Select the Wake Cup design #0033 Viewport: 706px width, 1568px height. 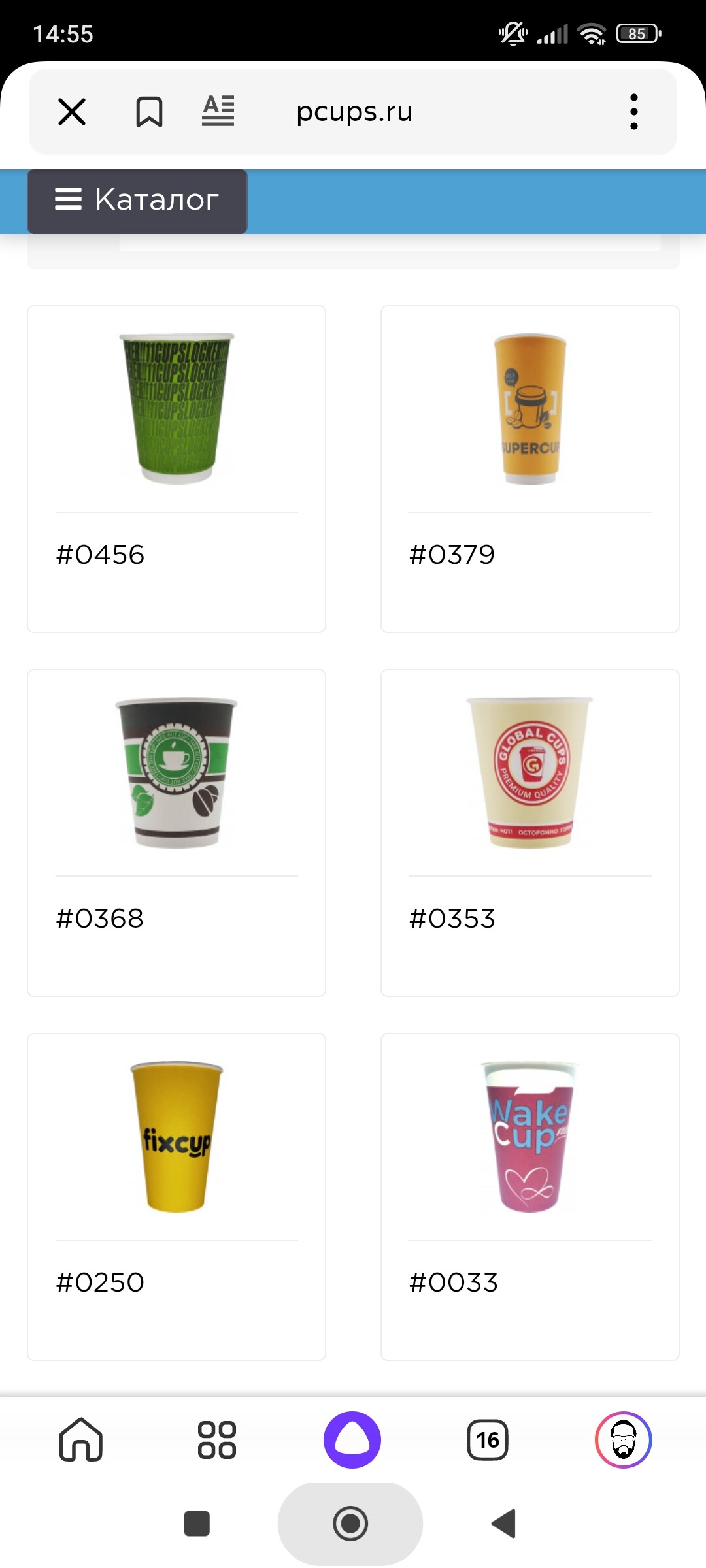529,1196
